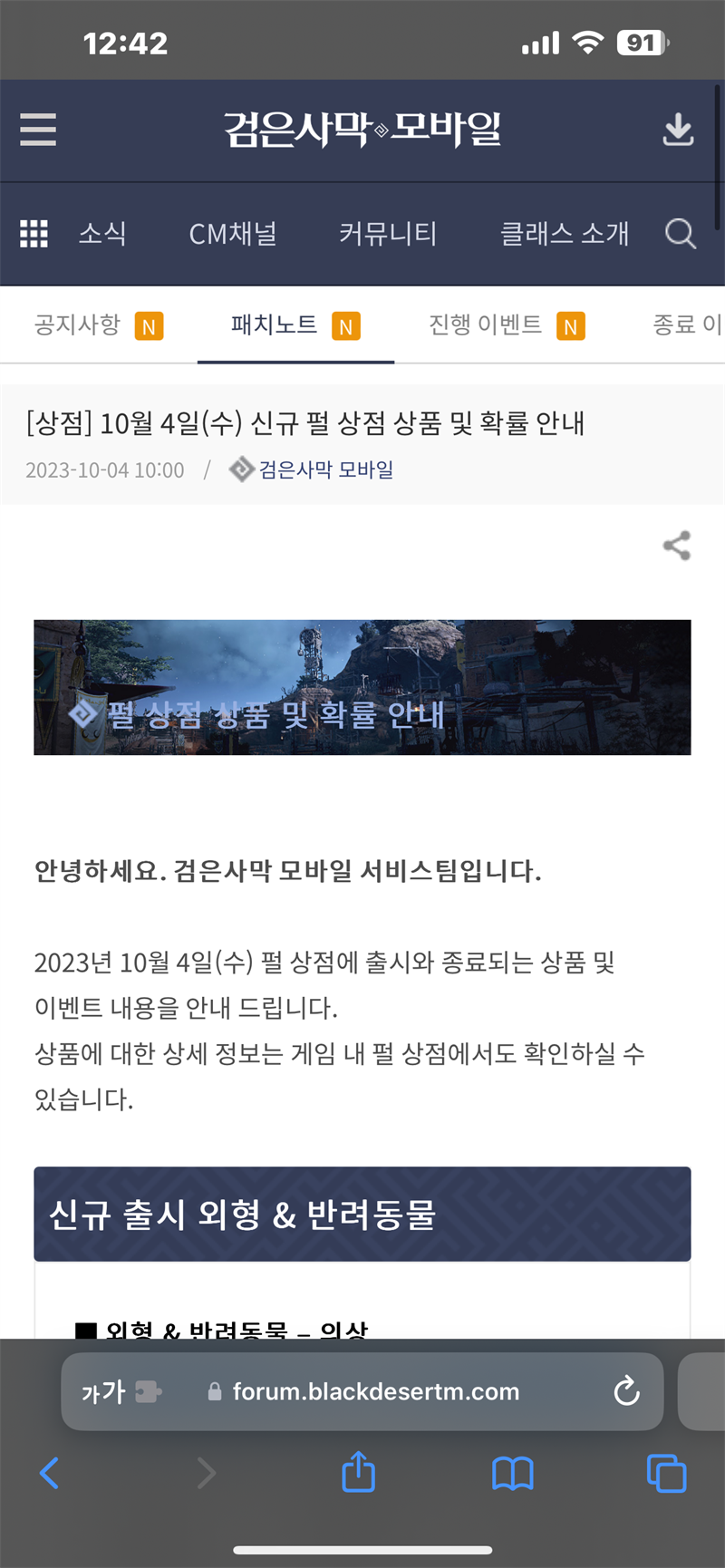Tap the 검은사막 모바일 logo
The width and height of the screenshot is (725, 1568).
(362, 130)
